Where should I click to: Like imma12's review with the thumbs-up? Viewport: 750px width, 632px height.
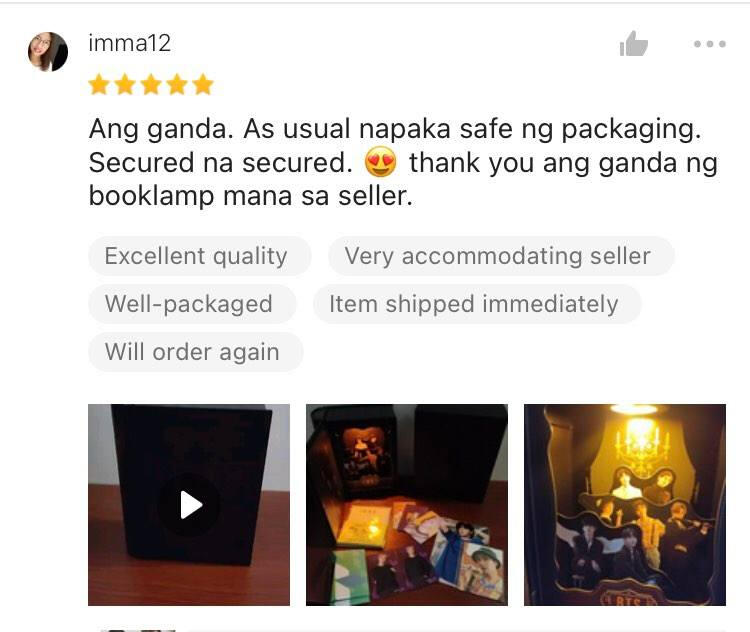pos(633,45)
